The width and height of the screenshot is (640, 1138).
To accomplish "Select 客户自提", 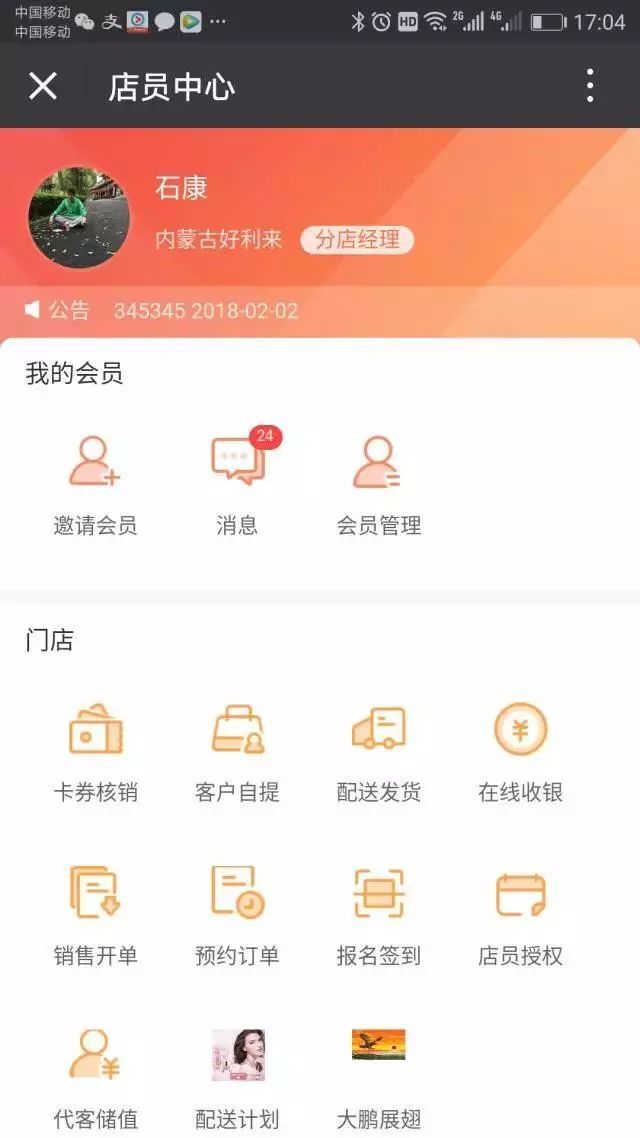I will [x=237, y=752].
